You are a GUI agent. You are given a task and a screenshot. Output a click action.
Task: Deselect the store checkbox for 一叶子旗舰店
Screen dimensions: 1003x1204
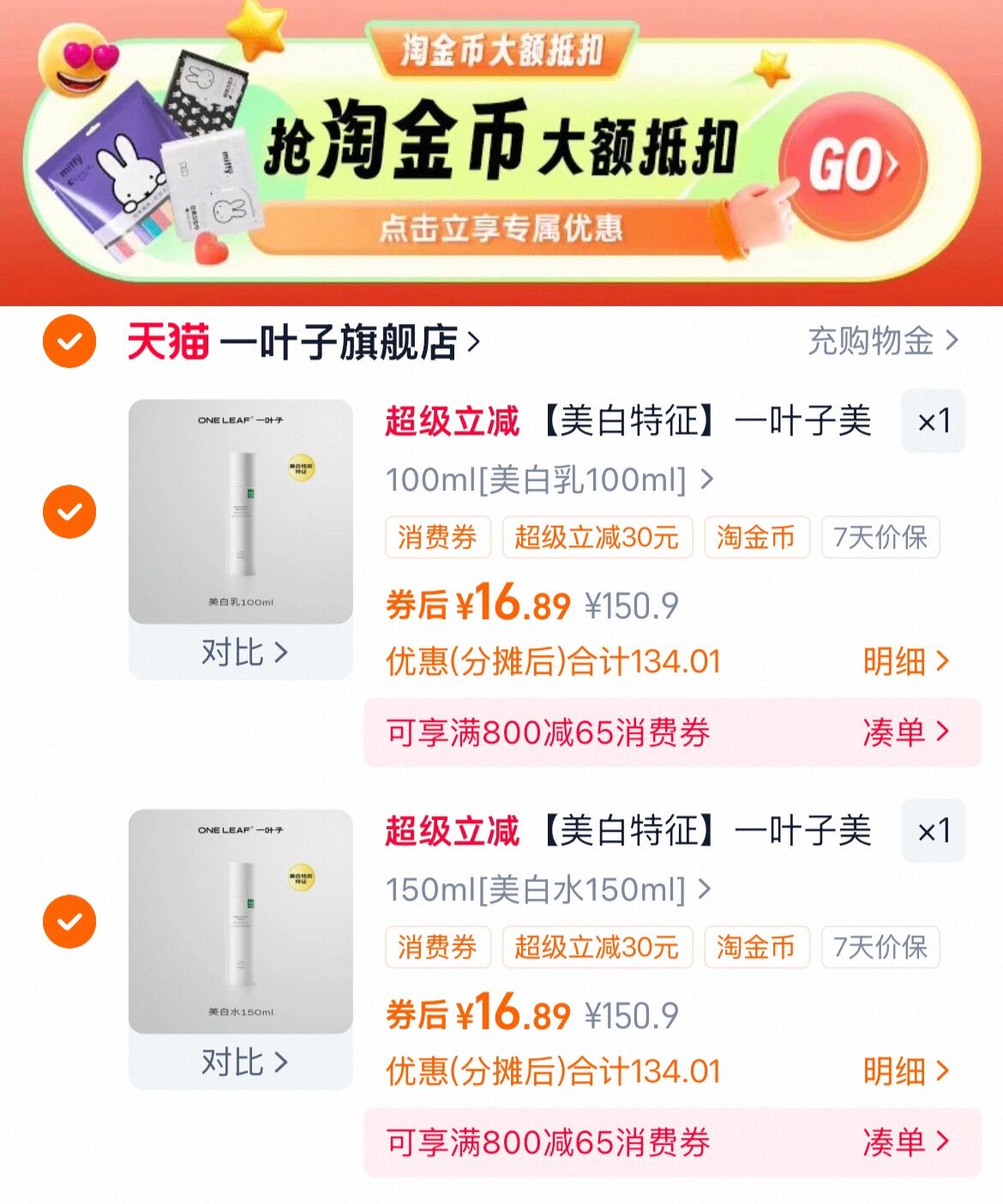pos(67,341)
